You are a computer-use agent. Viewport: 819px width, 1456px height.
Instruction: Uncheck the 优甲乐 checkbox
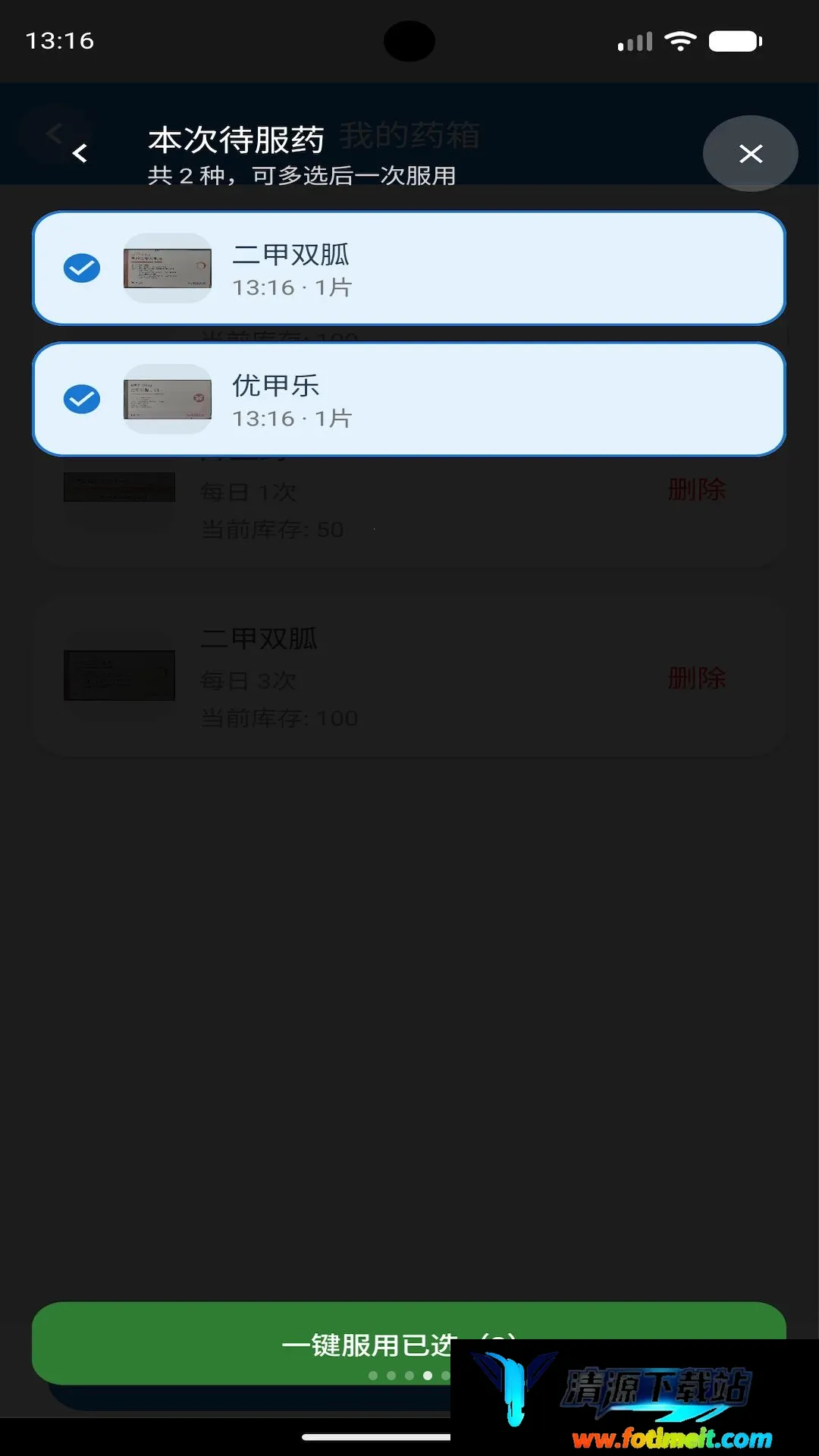click(82, 399)
